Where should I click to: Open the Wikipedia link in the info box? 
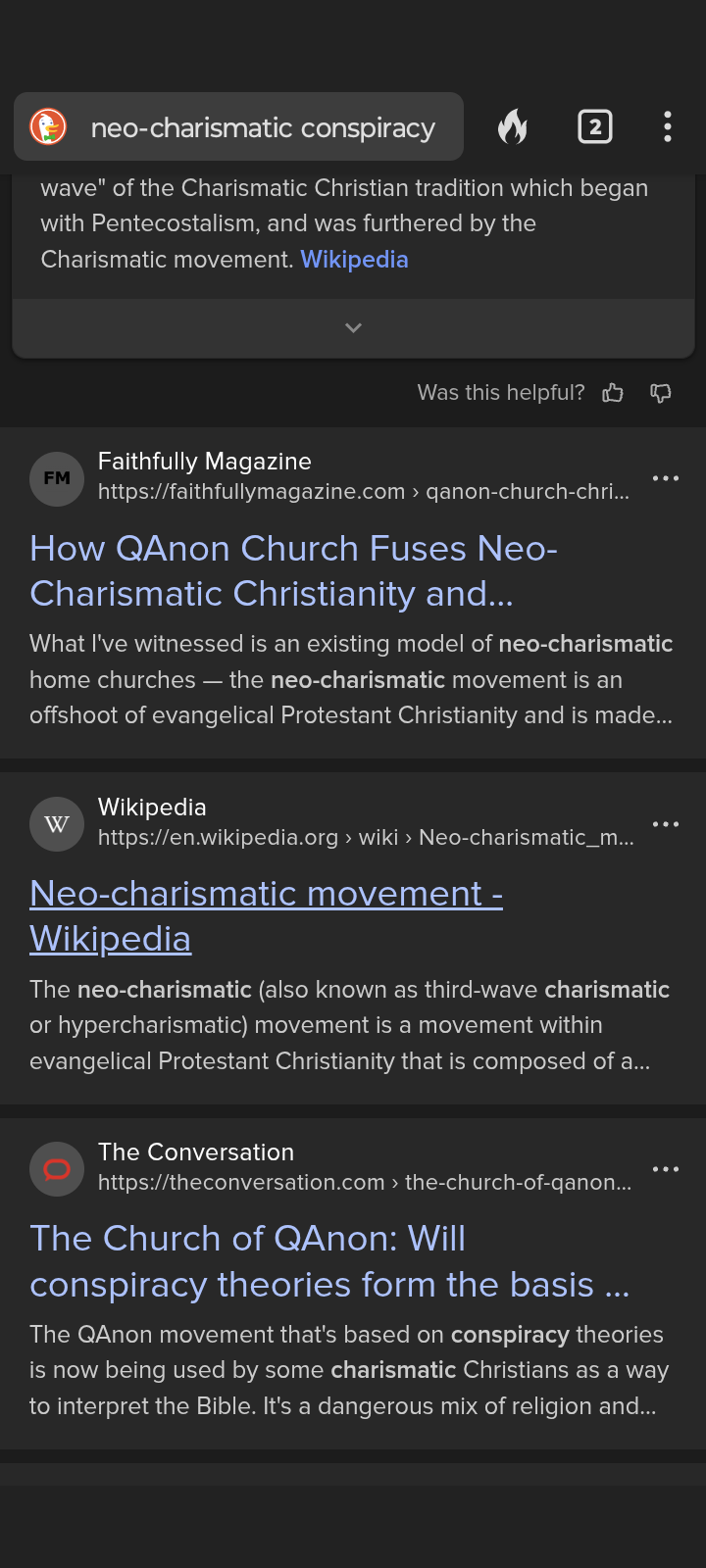click(354, 260)
